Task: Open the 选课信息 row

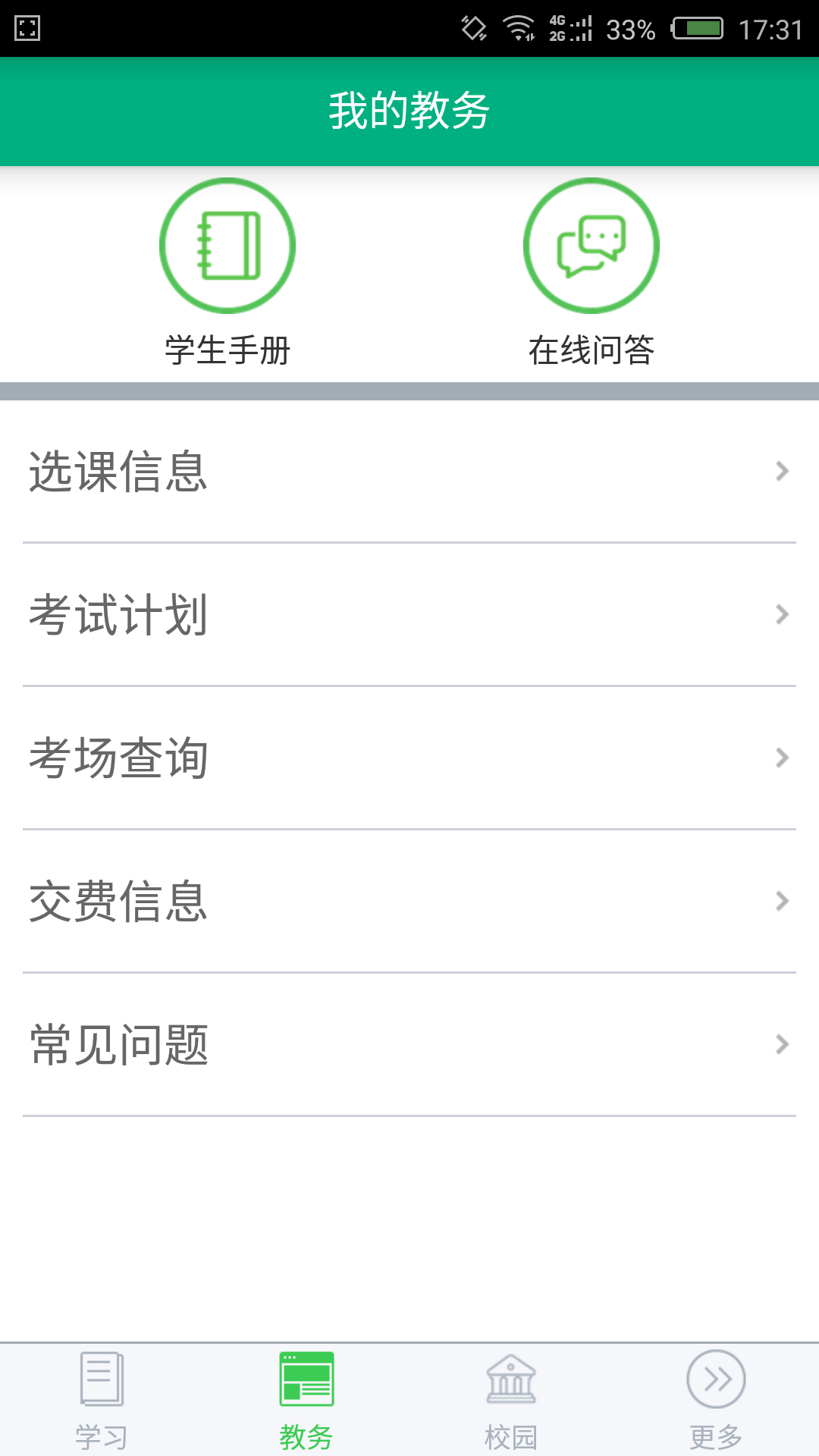Action: point(409,472)
